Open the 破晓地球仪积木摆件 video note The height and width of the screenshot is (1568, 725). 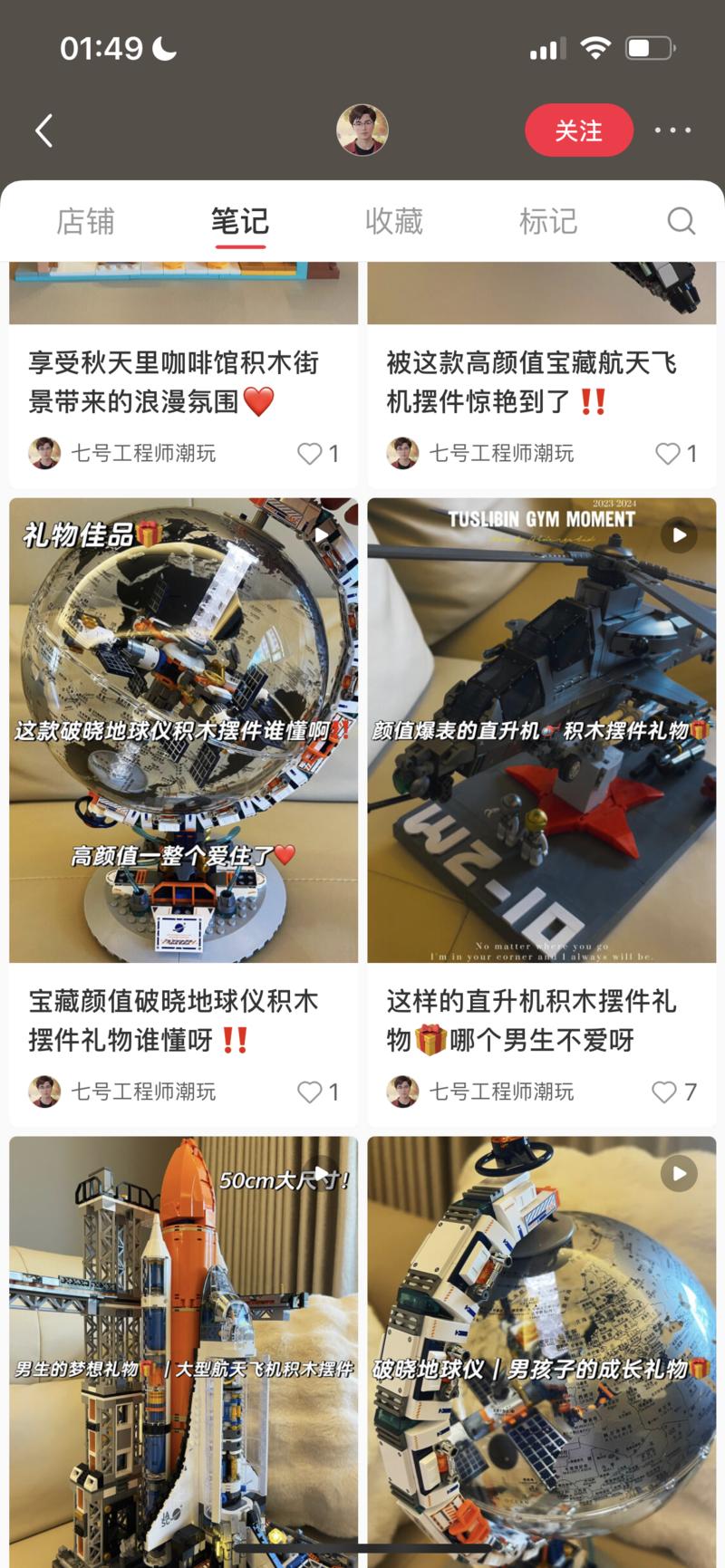(x=183, y=729)
